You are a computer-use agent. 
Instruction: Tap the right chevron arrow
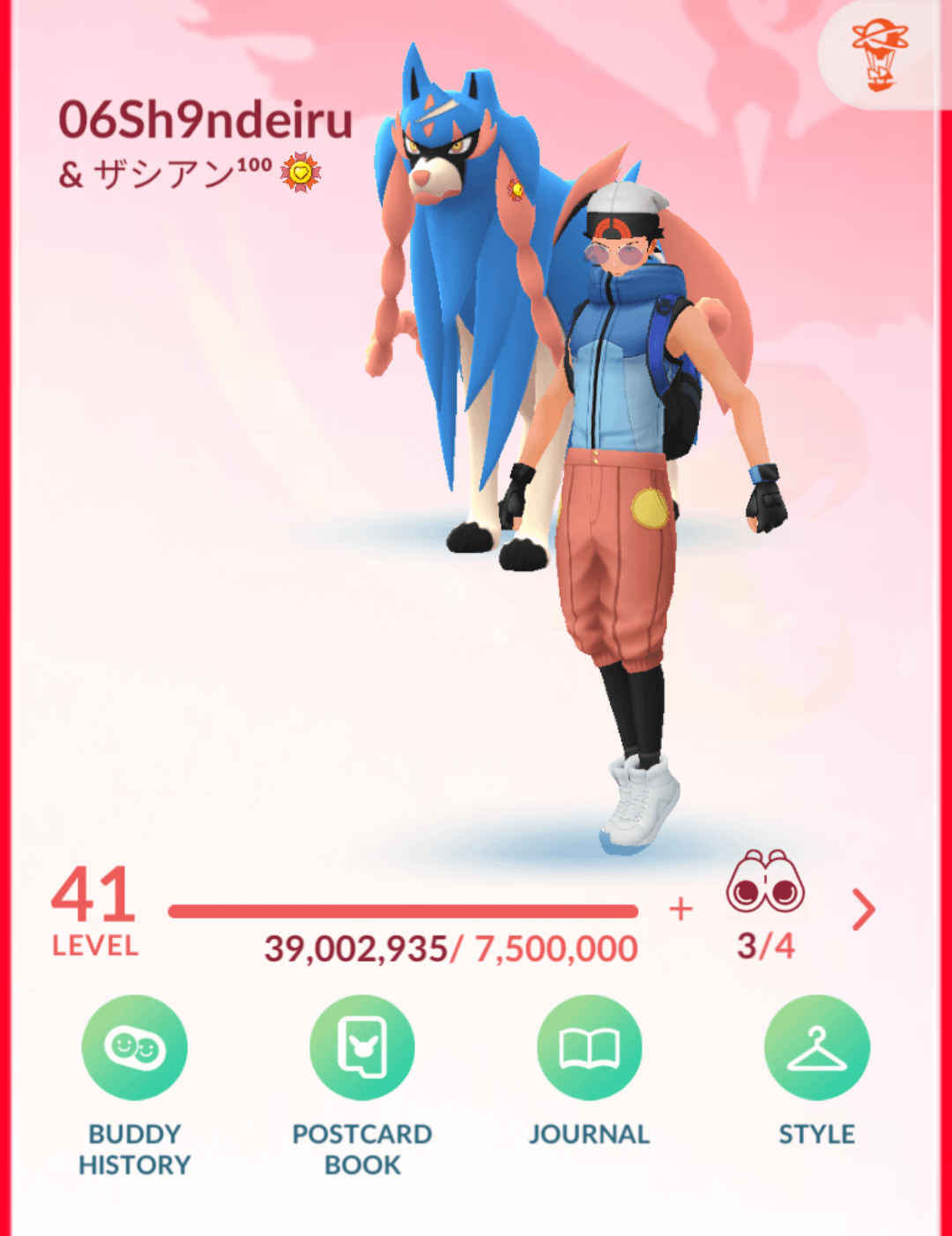(864, 910)
